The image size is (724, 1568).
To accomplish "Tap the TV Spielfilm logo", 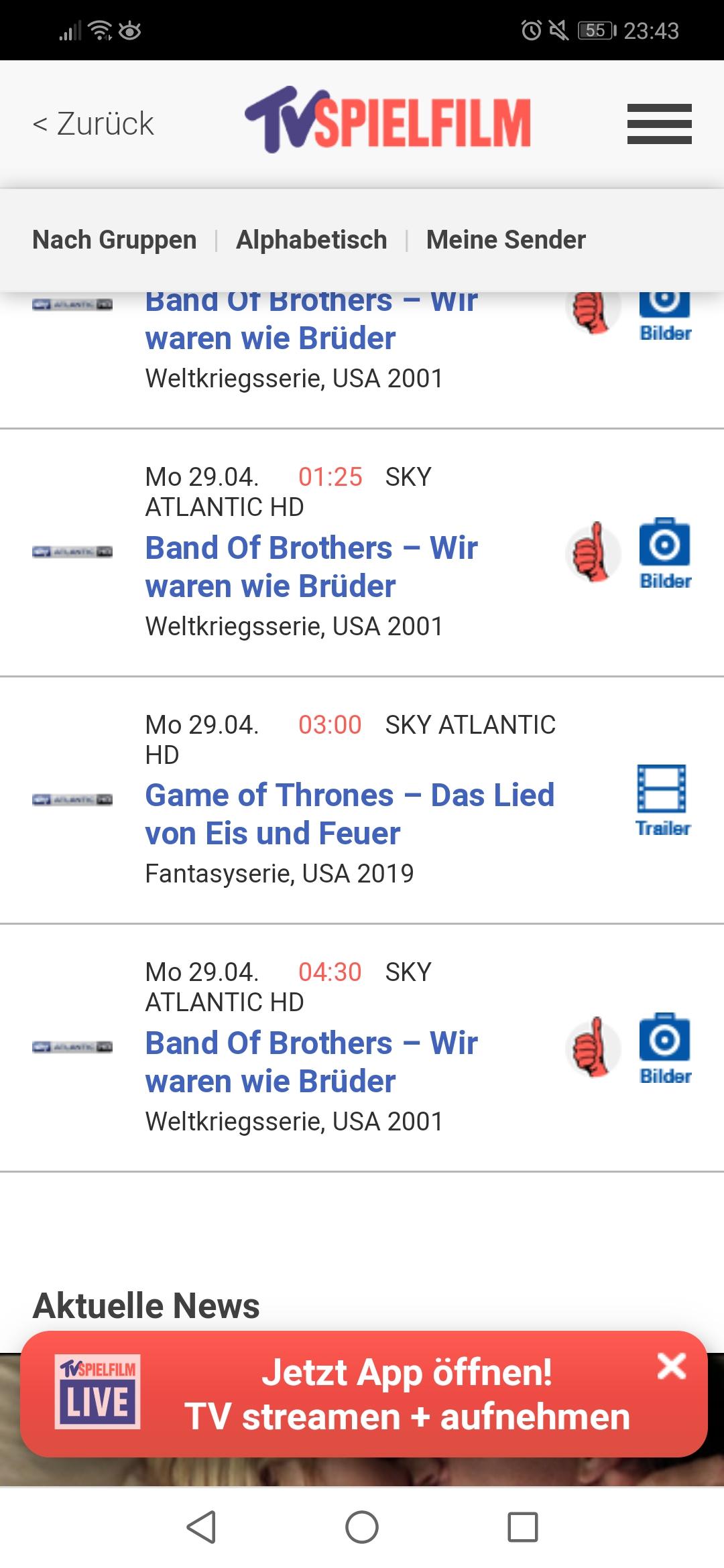I will click(387, 121).
